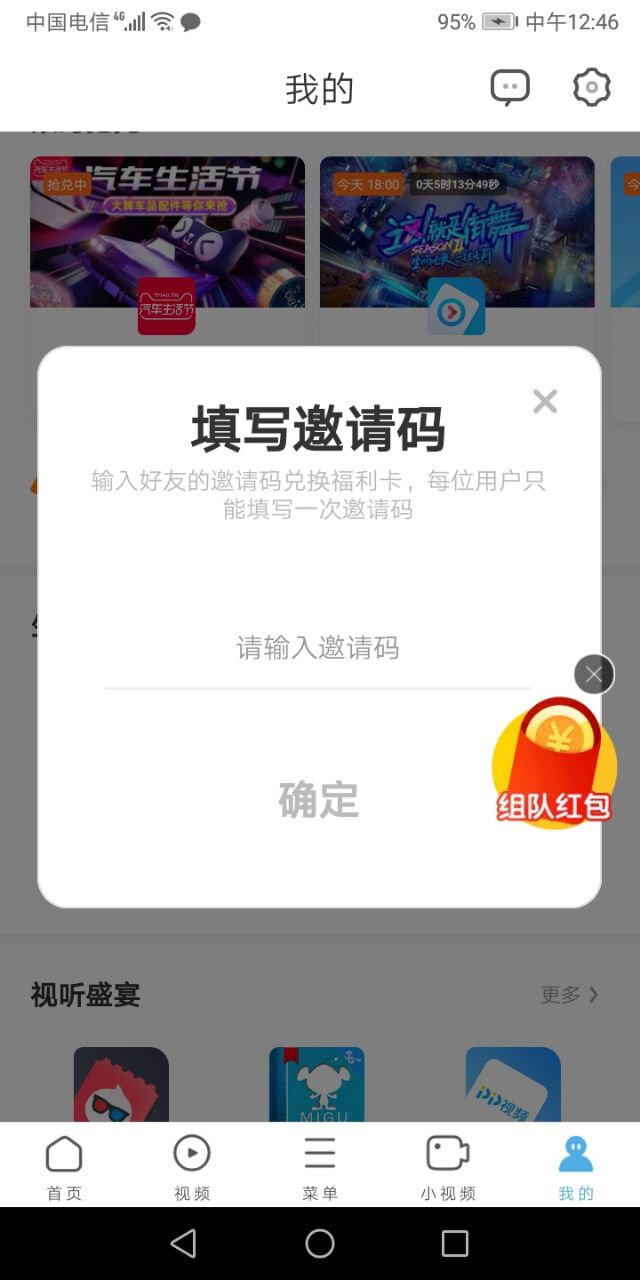Select the 我的 tab

[576, 1166]
